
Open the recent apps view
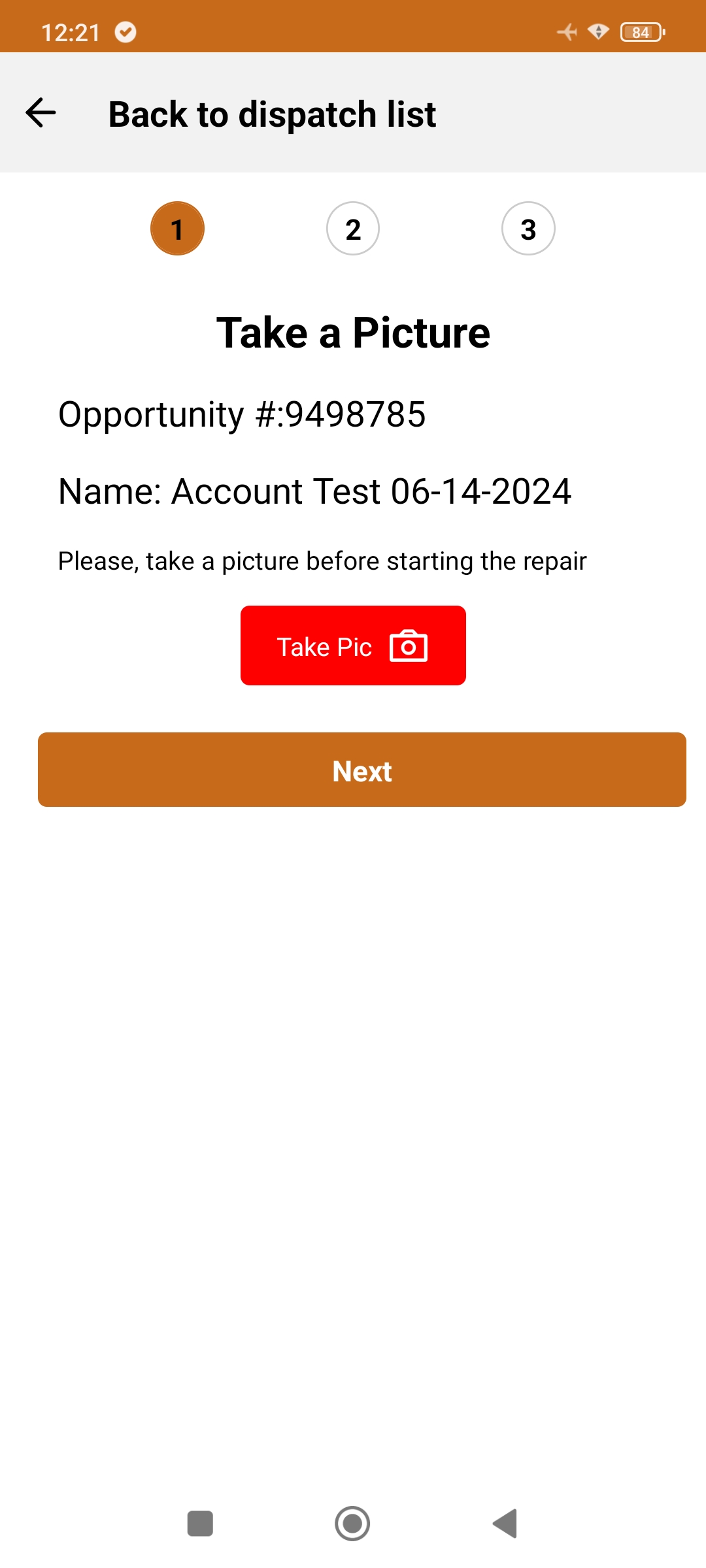[x=200, y=1524]
